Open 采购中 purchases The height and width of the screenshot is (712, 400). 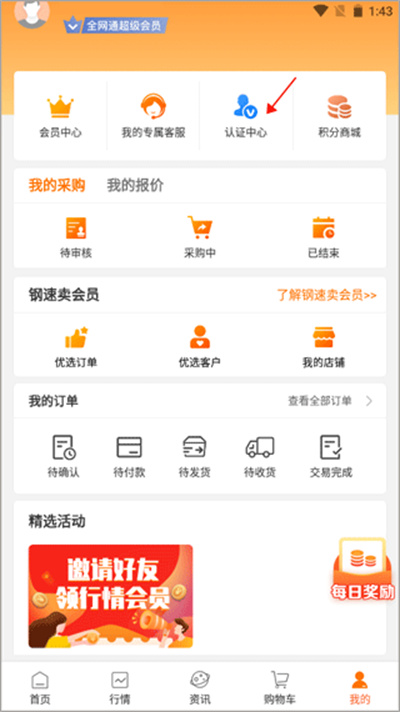[x=200, y=237]
